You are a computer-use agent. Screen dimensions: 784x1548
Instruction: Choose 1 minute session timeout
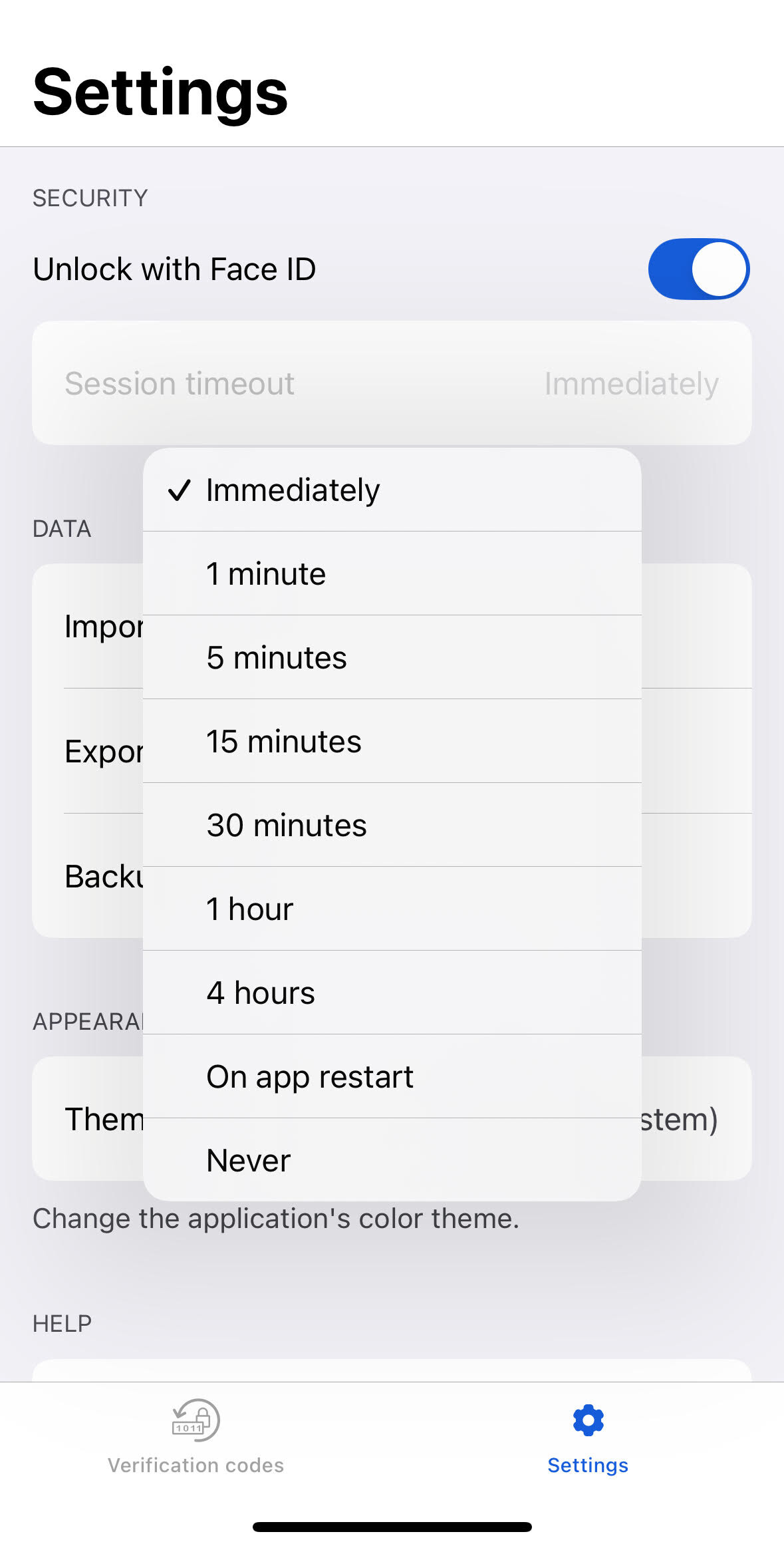[392, 573]
